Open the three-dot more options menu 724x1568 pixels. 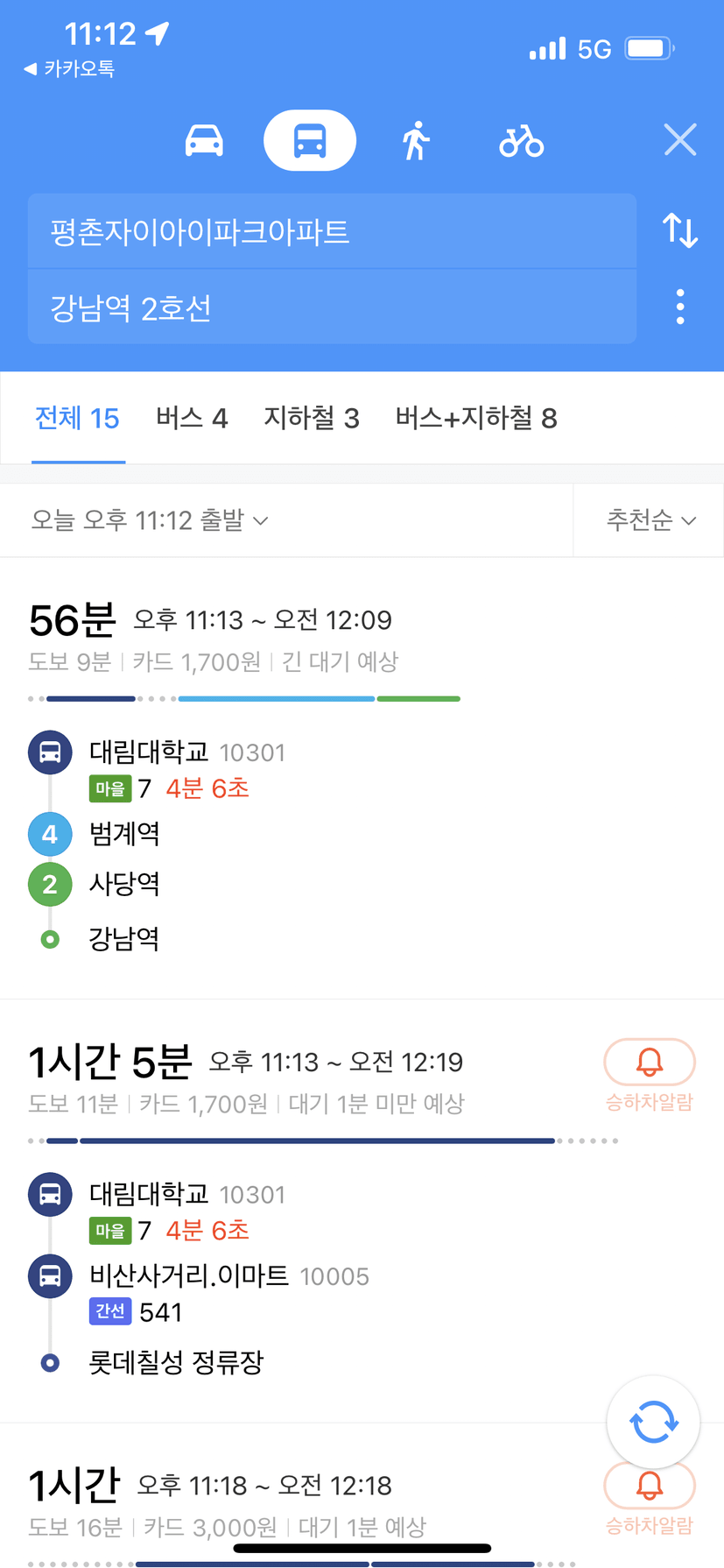coord(680,307)
